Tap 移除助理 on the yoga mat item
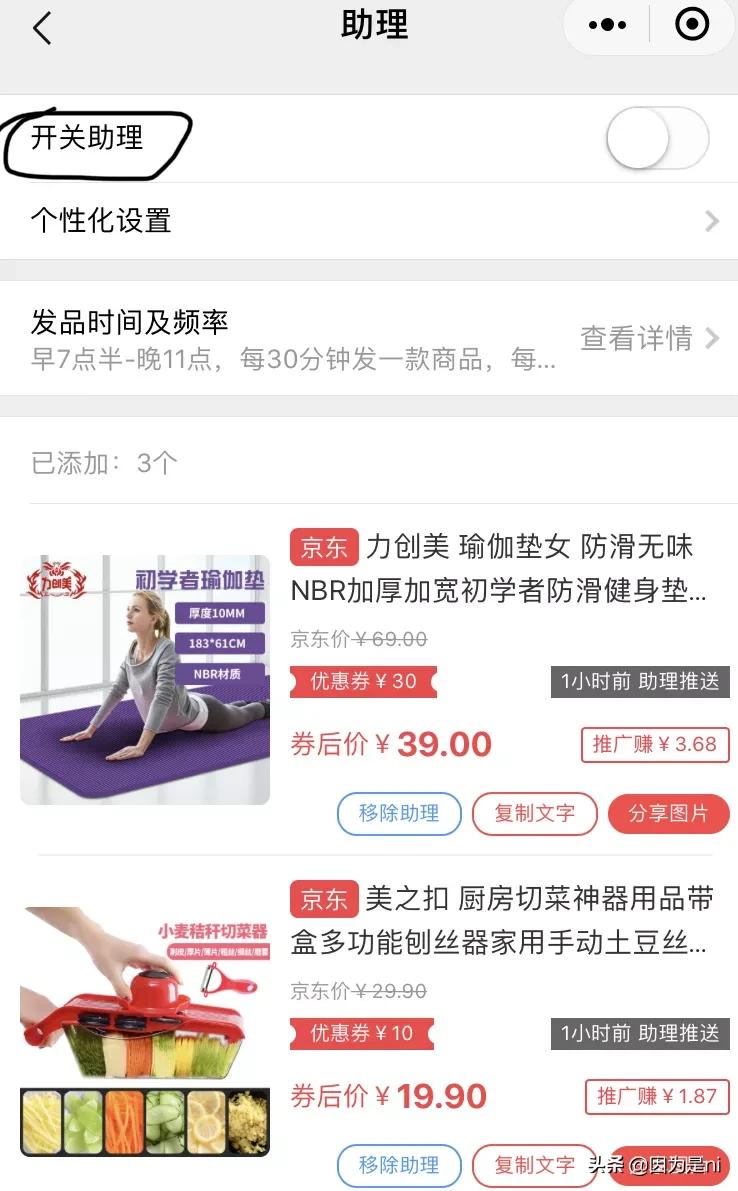 398,813
